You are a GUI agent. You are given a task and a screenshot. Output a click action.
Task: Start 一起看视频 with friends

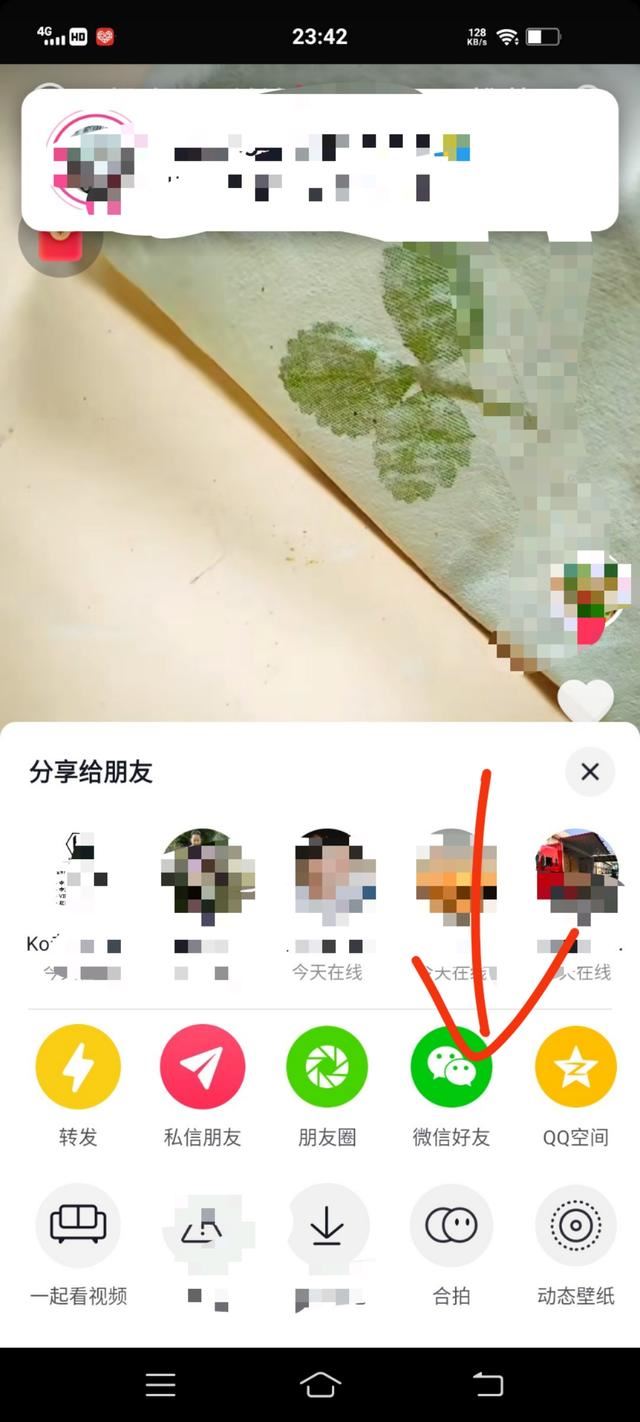point(78,1226)
